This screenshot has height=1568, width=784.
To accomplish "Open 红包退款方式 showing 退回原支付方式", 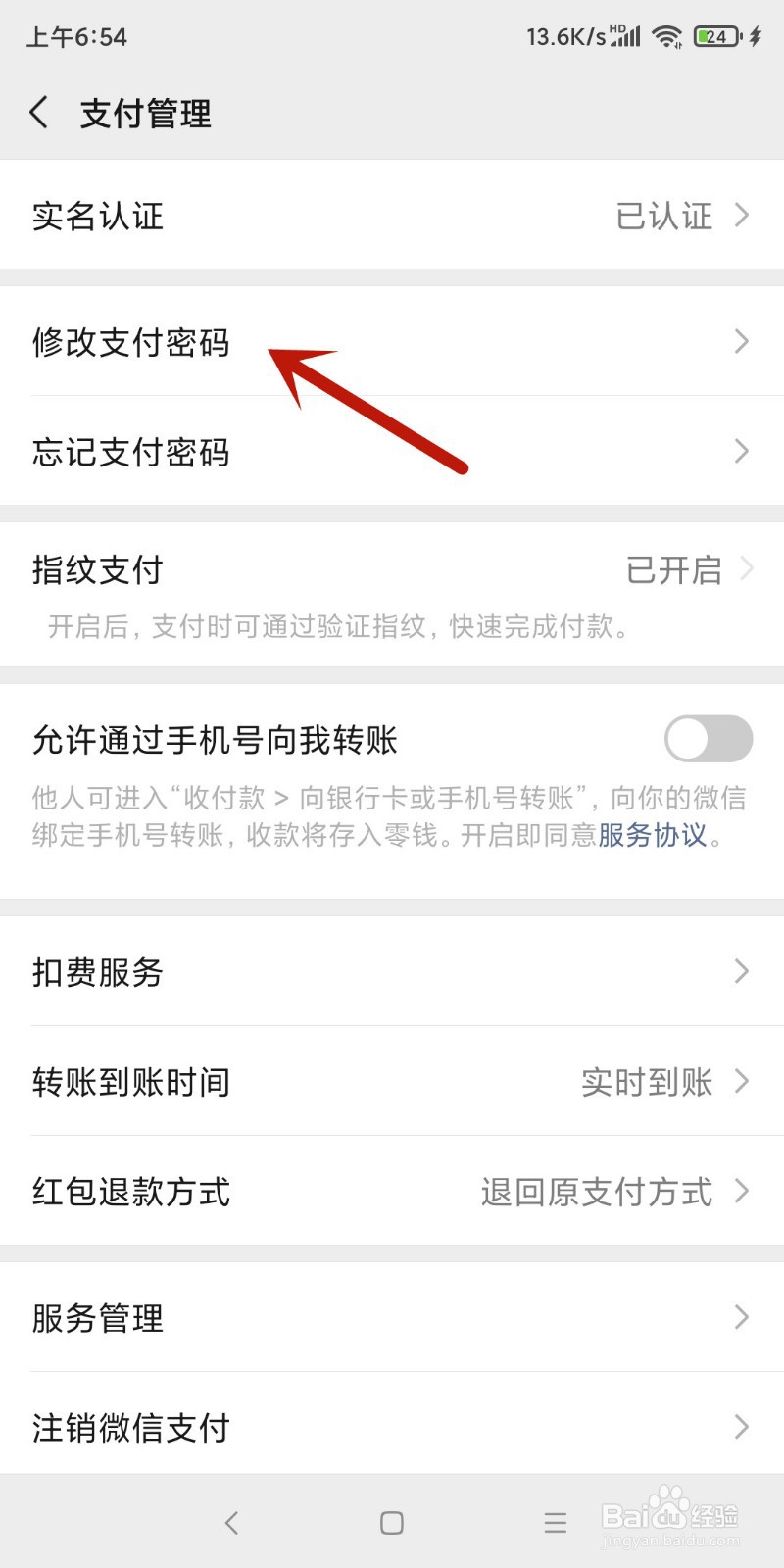I will (392, 1193).
